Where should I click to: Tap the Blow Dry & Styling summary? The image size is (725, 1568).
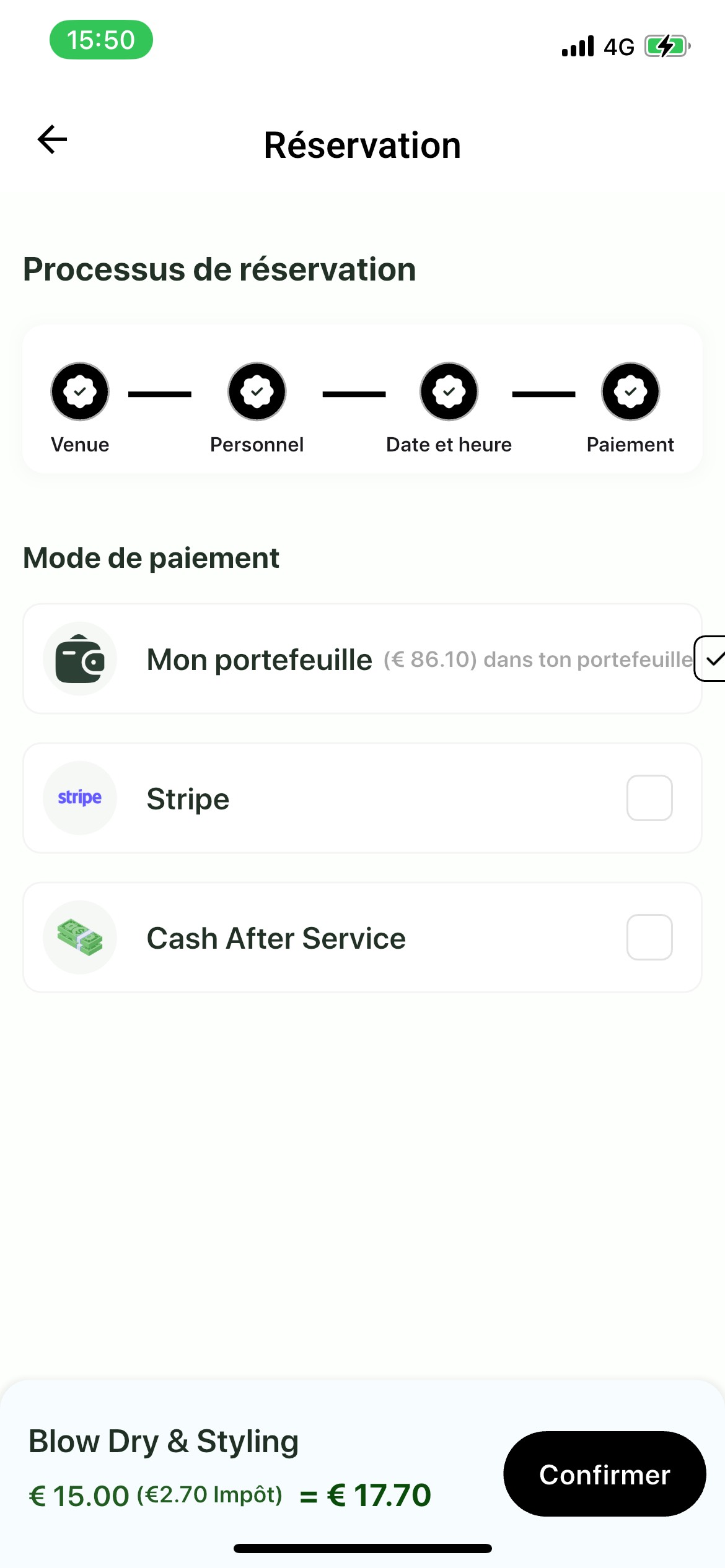(x=163, y=1442)
